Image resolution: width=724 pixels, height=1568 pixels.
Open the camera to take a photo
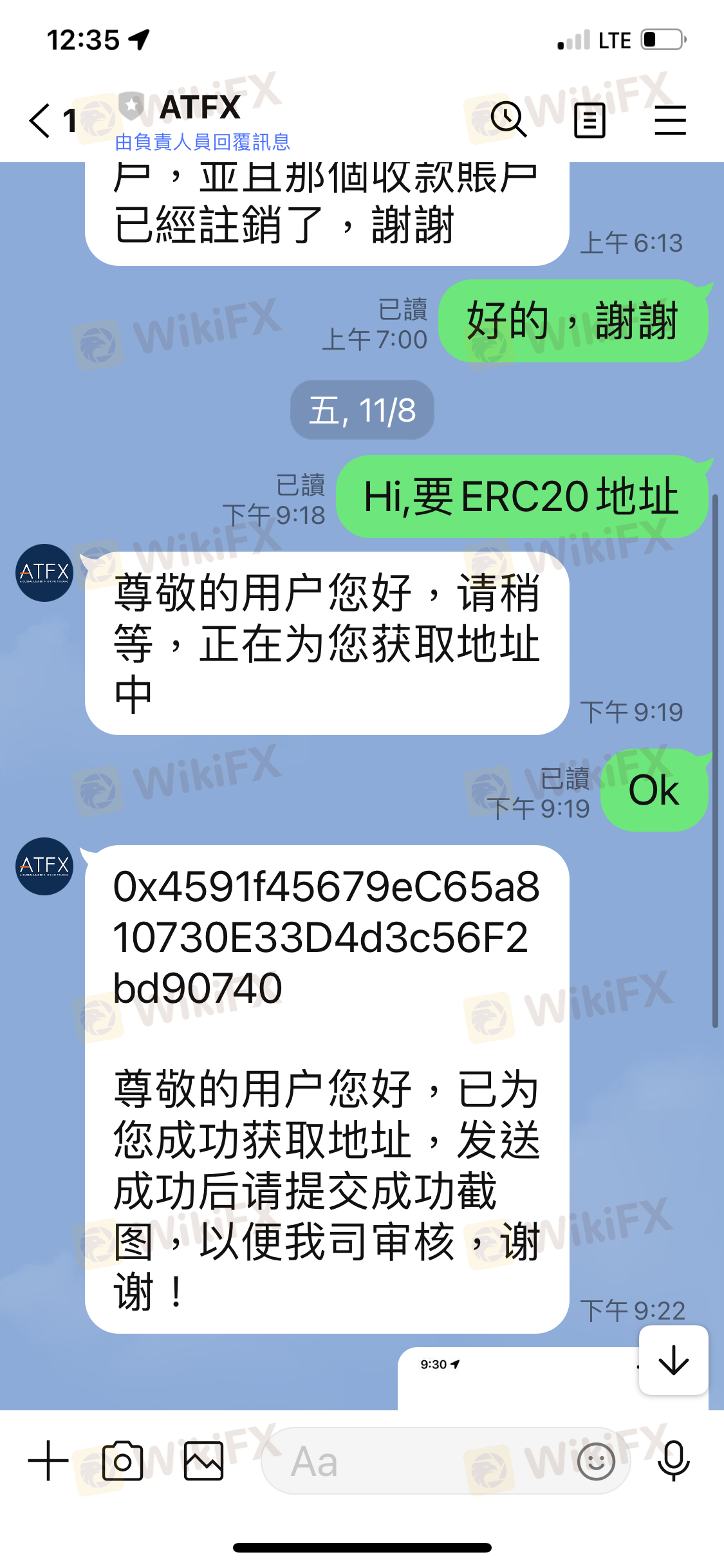(x=122, y=1461)
